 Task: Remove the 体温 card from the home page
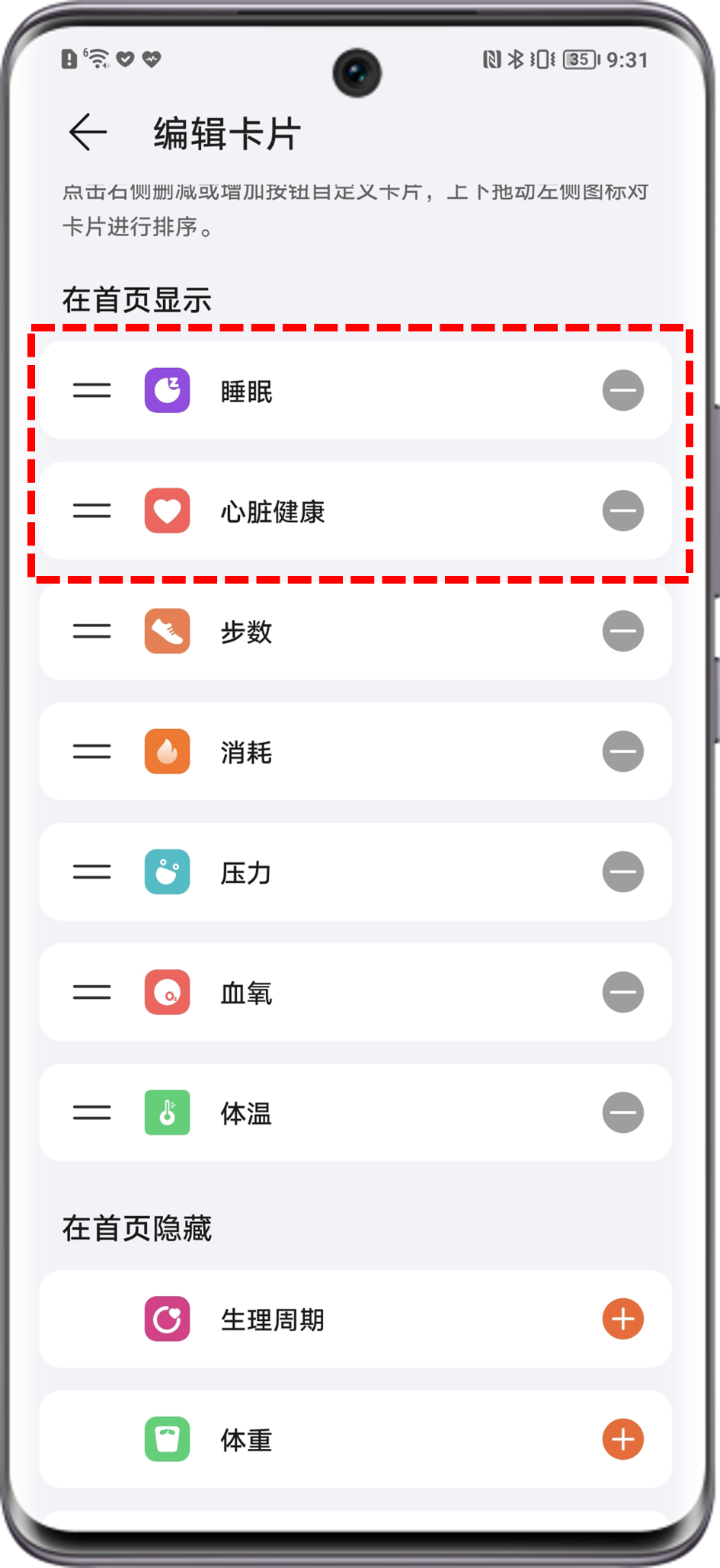click(x=622, y=1113)
